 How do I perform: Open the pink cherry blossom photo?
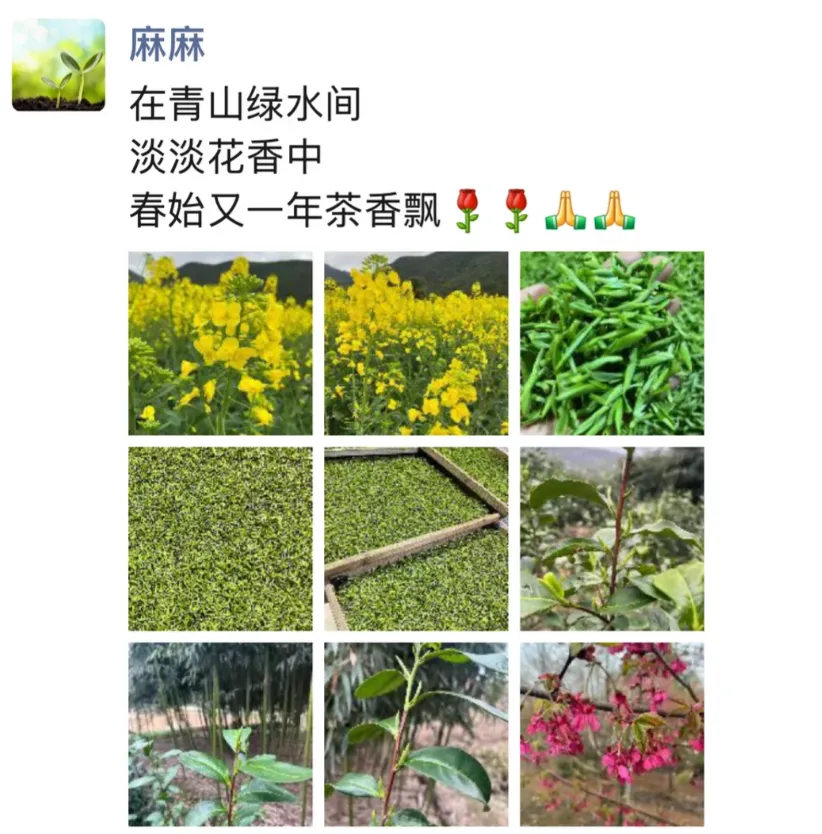(x=610, y=731)
